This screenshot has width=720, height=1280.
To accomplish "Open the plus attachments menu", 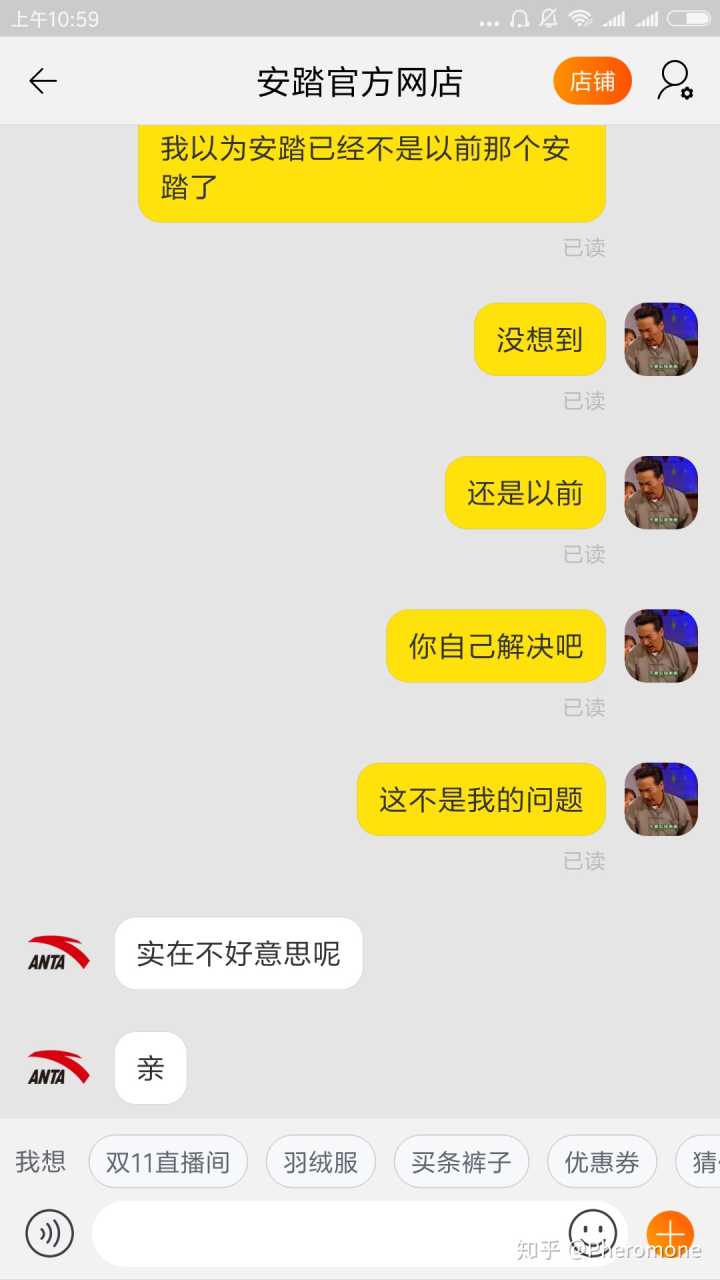I will tap(670, 1233).
